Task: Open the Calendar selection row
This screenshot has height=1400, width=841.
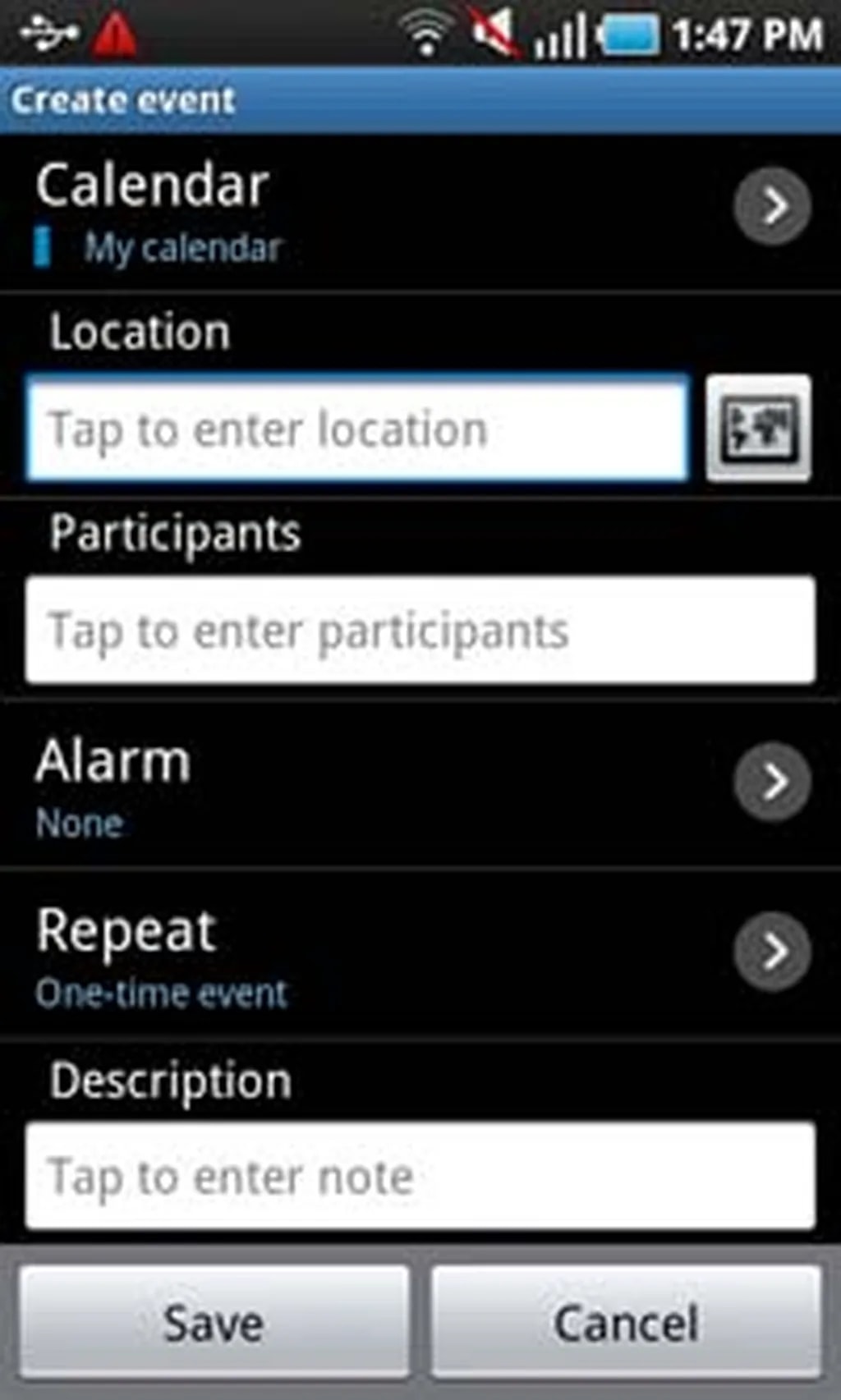Action: pyautogui.click(x=419, y=209)
